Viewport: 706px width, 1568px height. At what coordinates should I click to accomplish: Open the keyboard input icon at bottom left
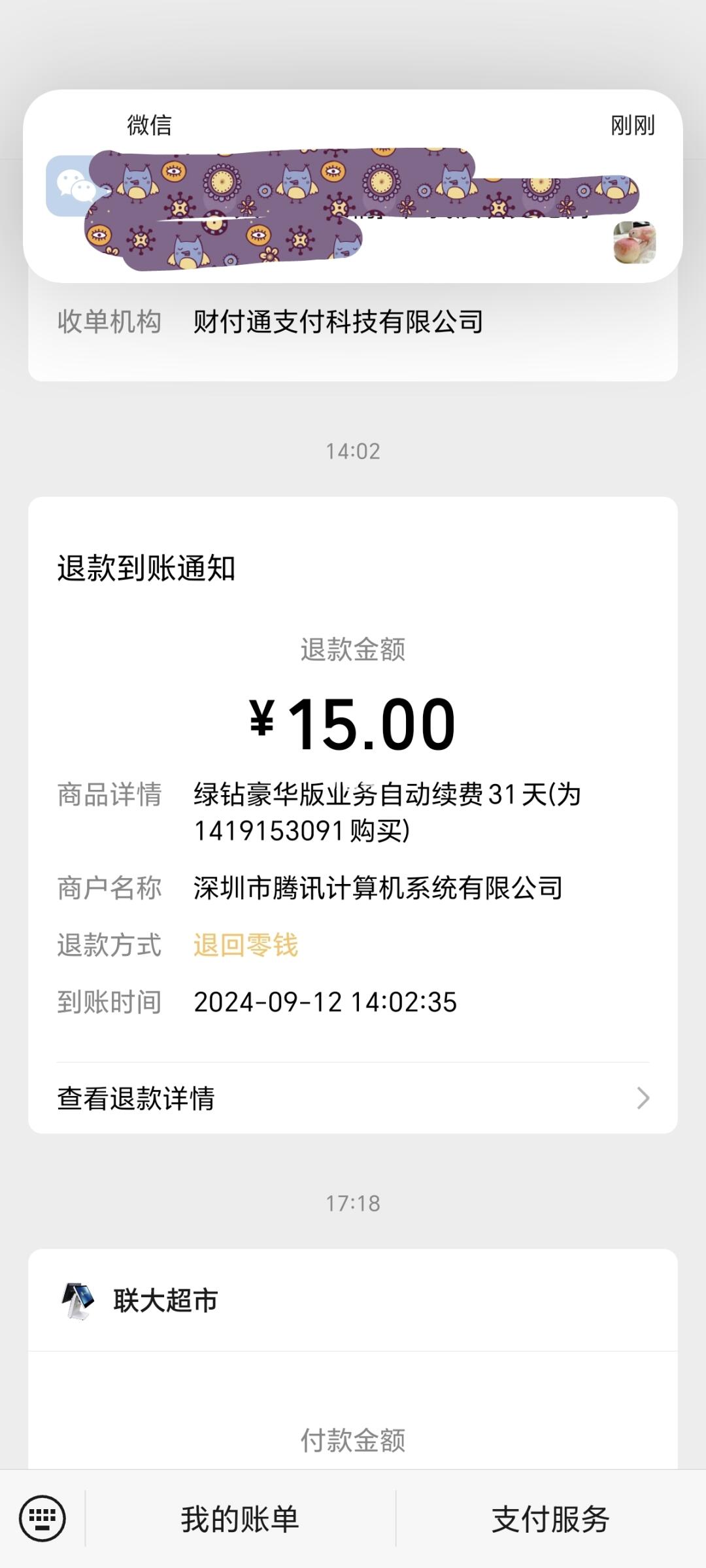tap(42, 1518)
